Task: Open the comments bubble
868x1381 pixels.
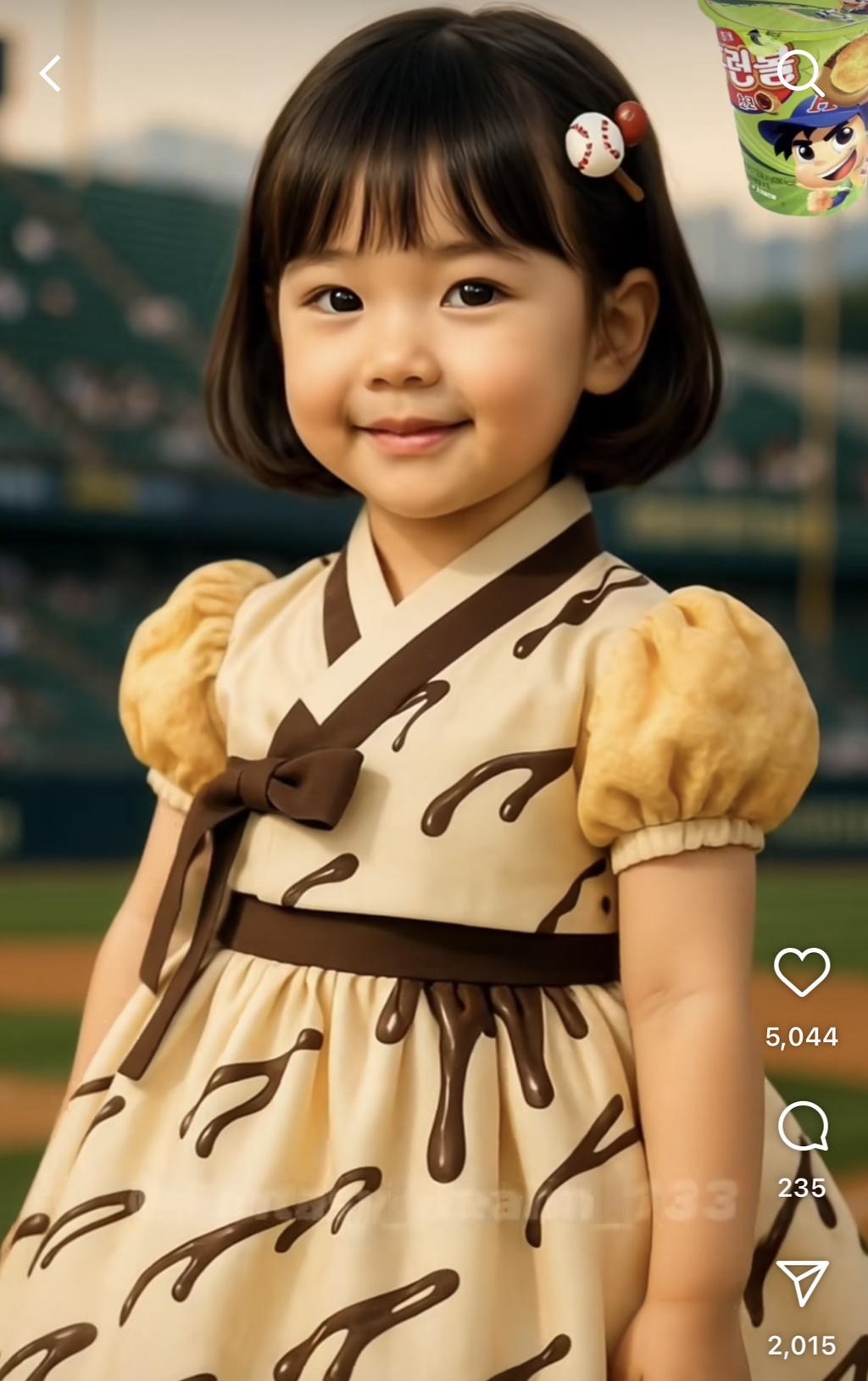Action: pos(802,1127)
